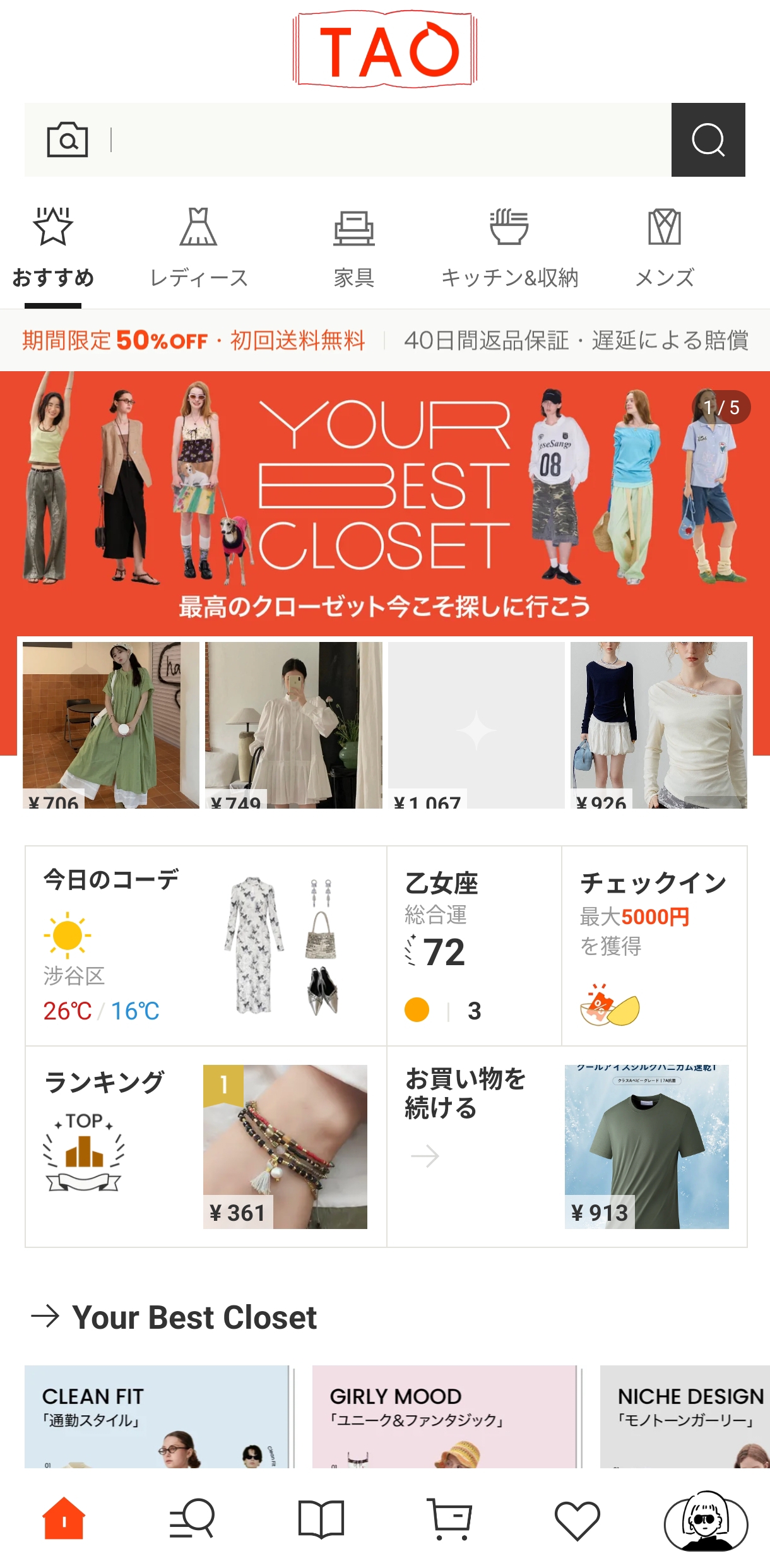Tap the dark search button

708,140
